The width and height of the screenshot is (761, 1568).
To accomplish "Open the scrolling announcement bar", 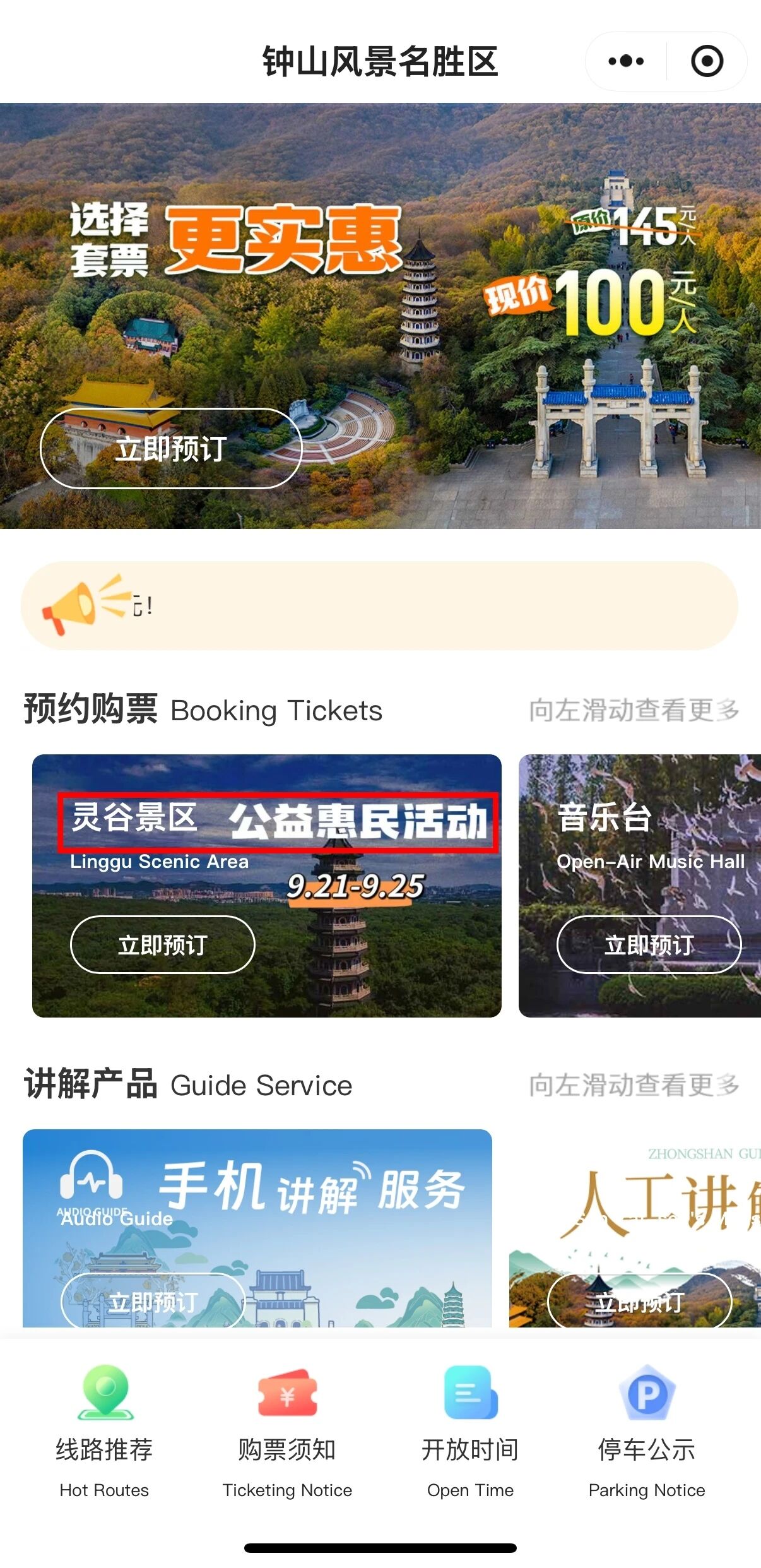I will (x=379, y=605).
